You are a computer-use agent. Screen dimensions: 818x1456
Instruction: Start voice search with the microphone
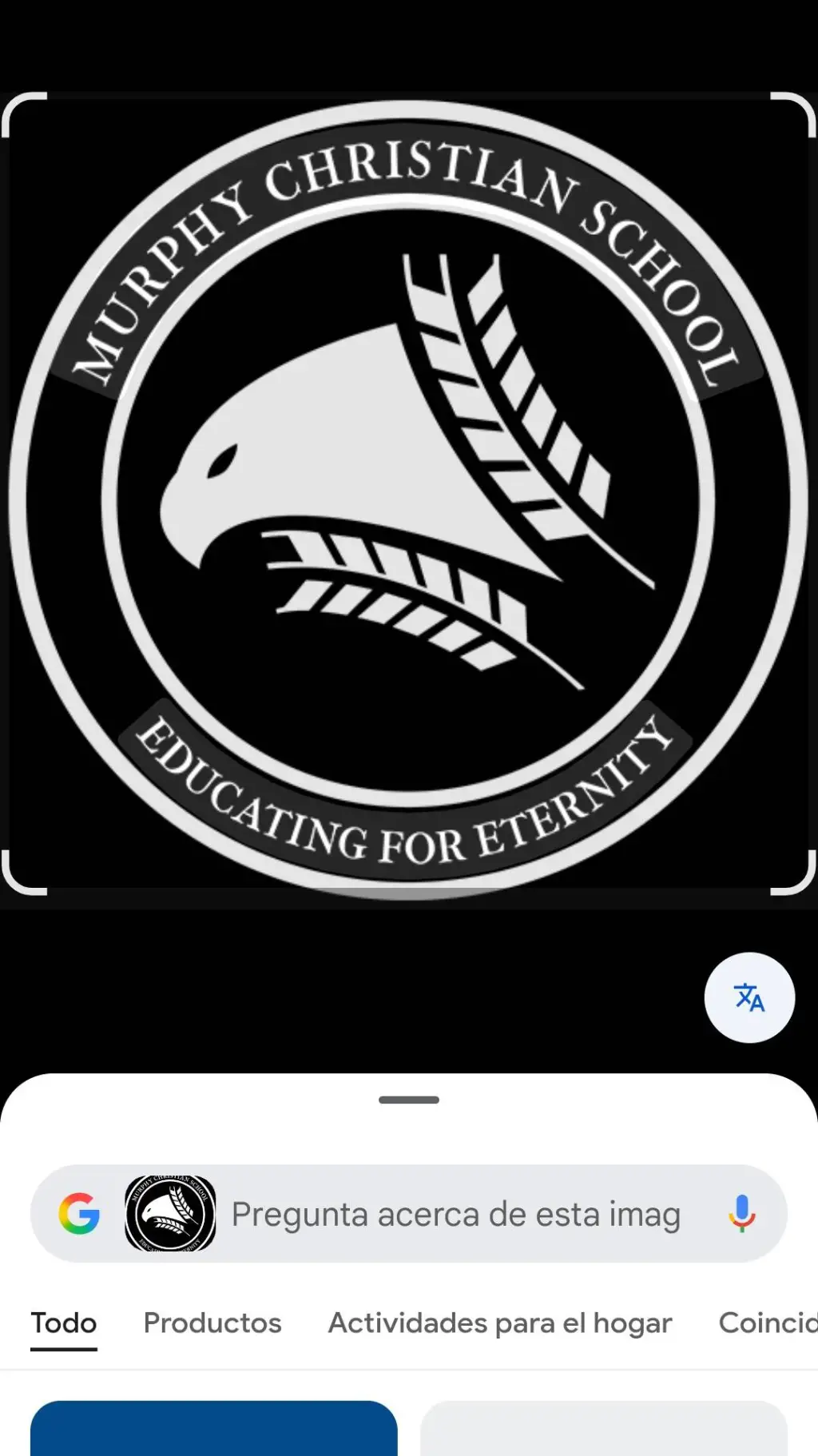[741, 1213]
